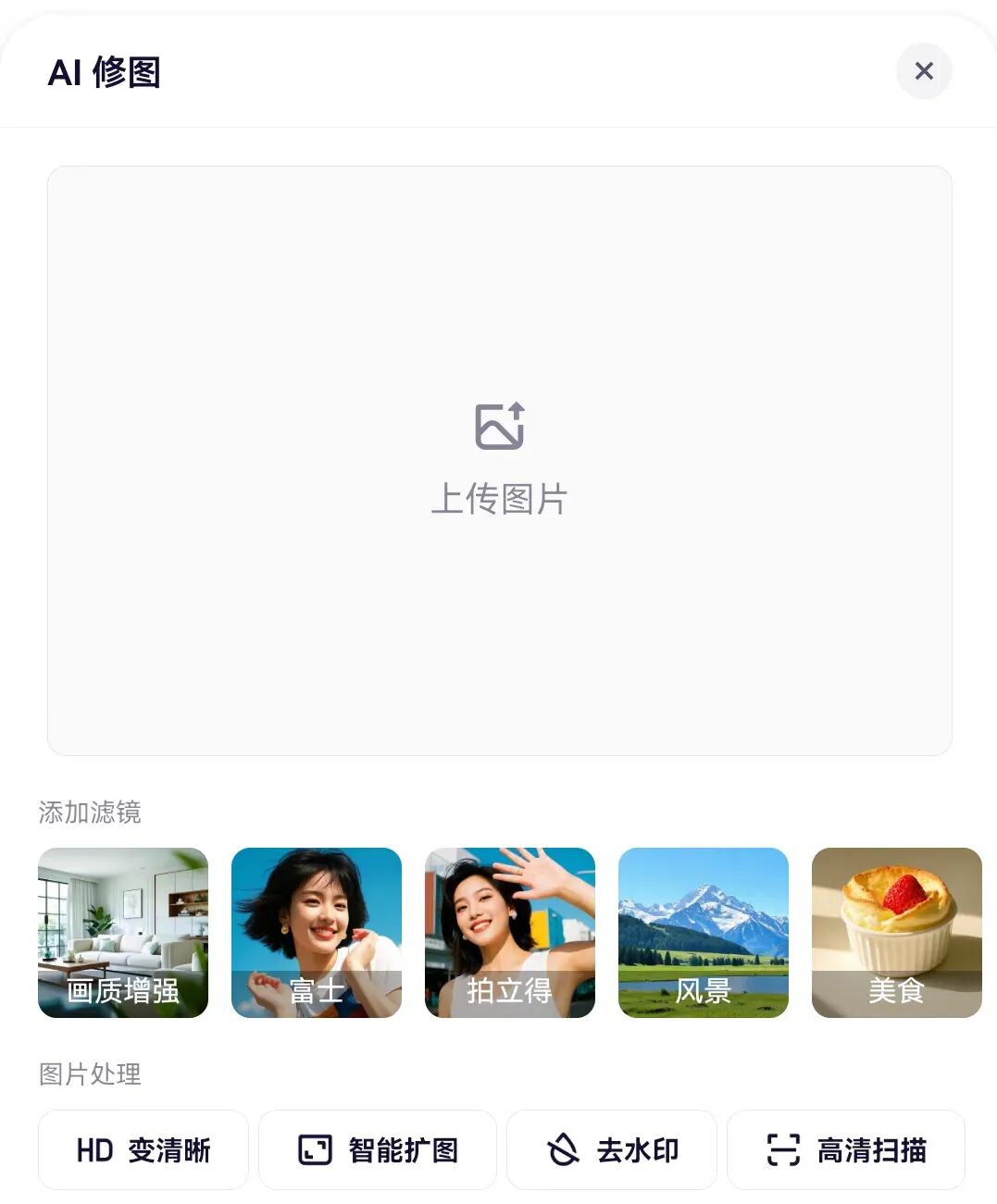Click the water-drop icon on 去水印
This screenshot has width=997, height=1204.
(x=561, y=1149)
